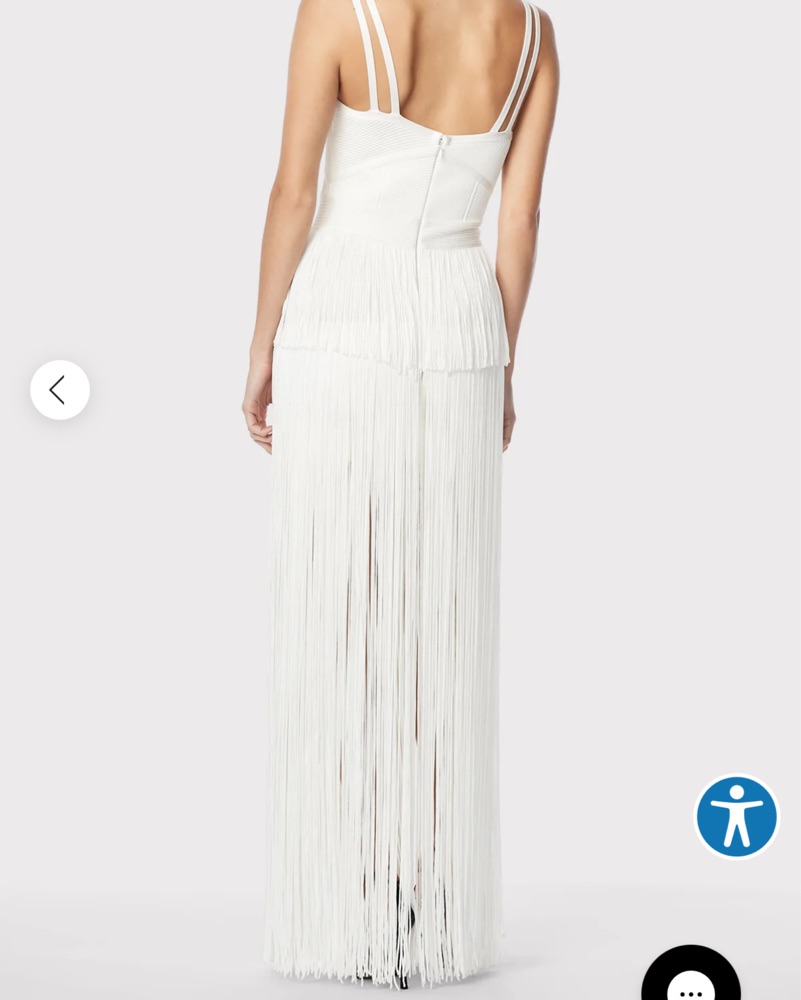Go to the previous product image
801x1000 pixels.
click(60, 390)
